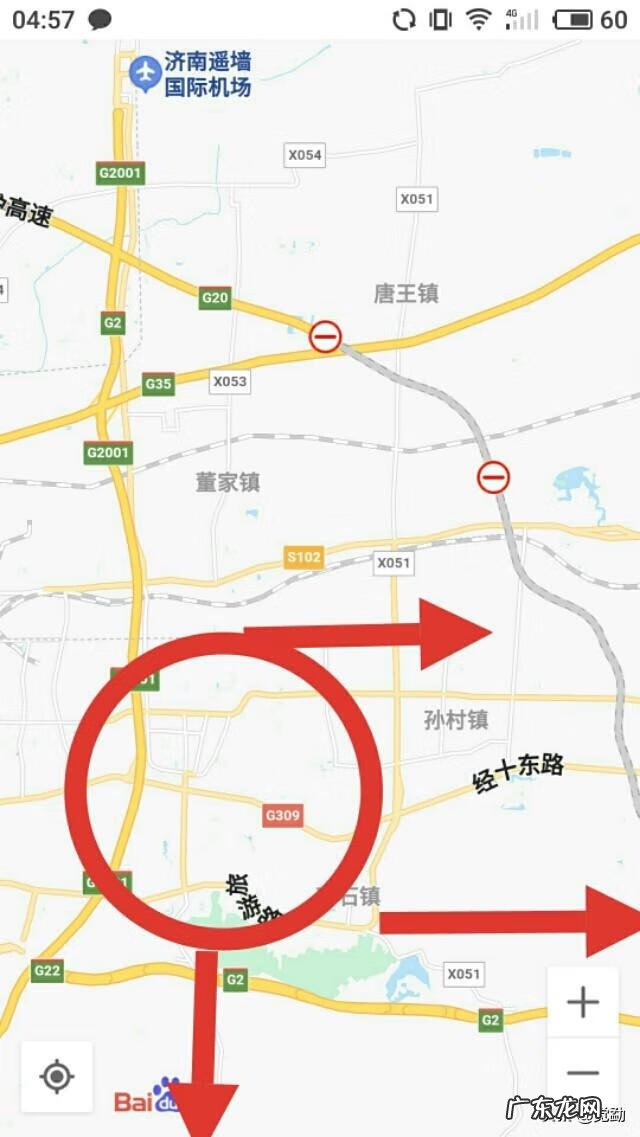Select the 济南遥墙国际机场 airport marker
The image size is (640, 1137).
pos(145,73)
